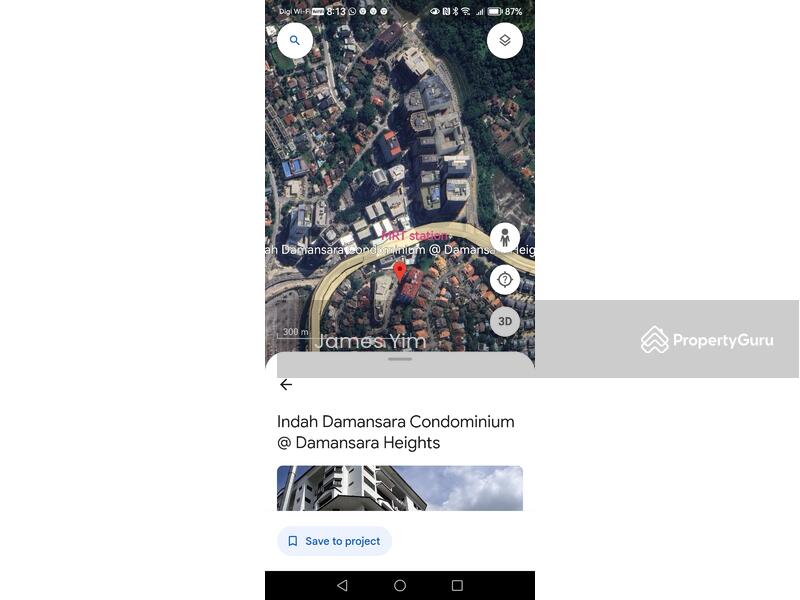This screenshot has height=600, width=800.
Task: Tap the red location pin on the map
Action: [x=400, y=272]
